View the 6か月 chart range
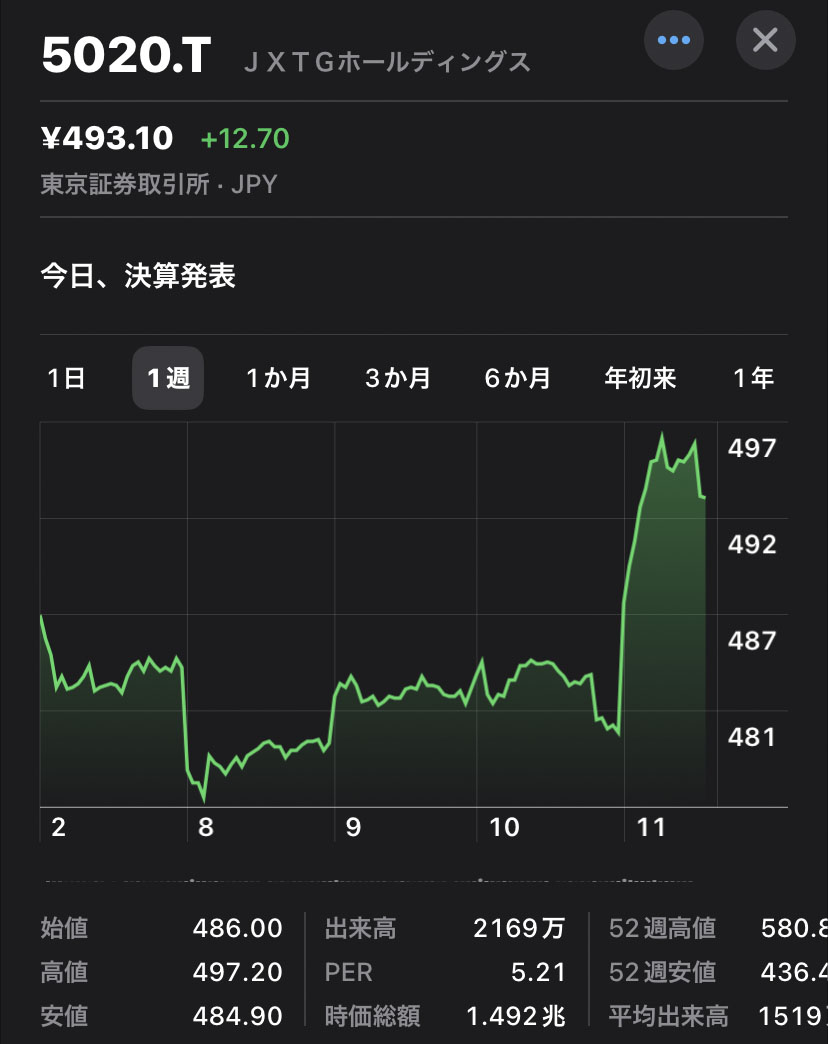The image size is (828, 1044). click(518, 378)
